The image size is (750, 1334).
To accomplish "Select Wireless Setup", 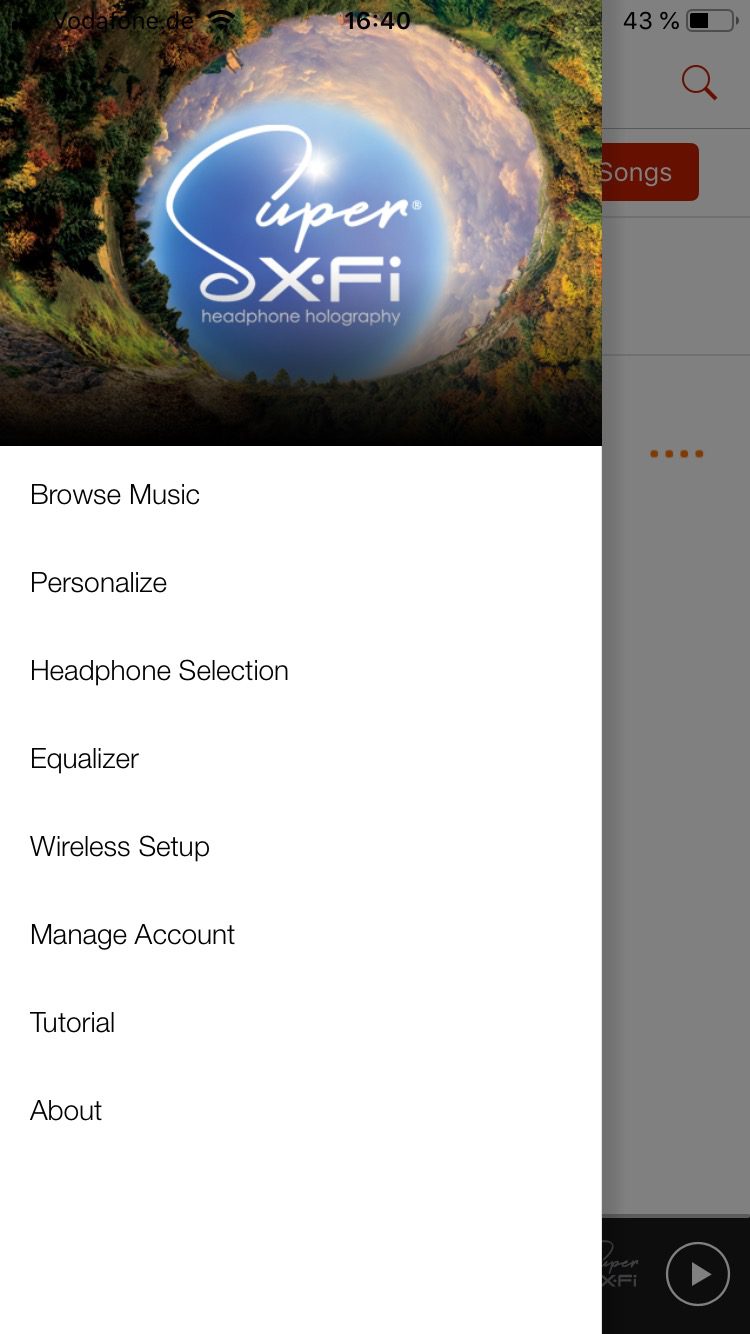I will click(120, 847).
